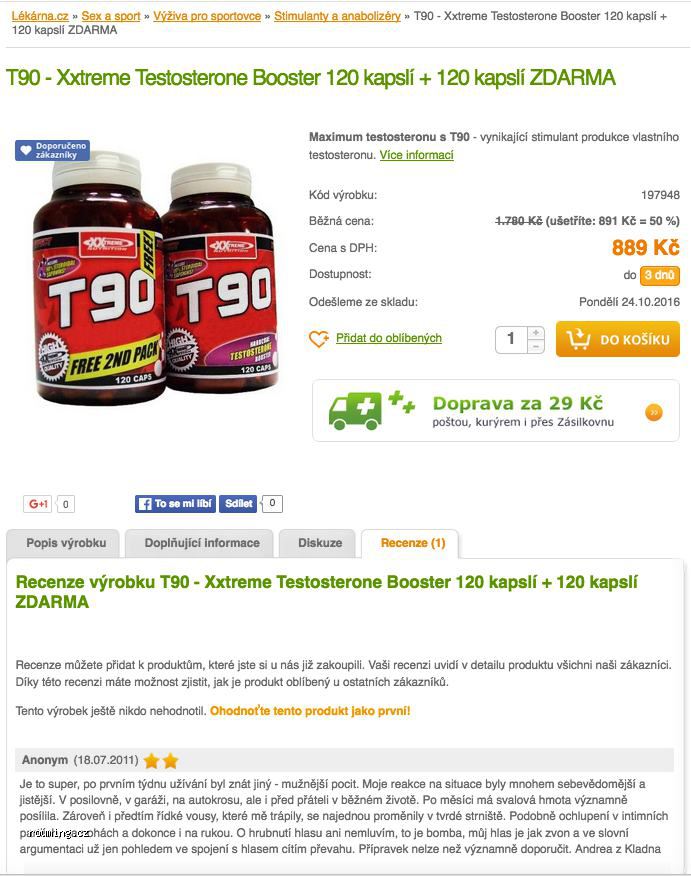Follow the Více informací link
Image resolution: width=691 pixels, height=876 pixels.
(x=416, y=155)
